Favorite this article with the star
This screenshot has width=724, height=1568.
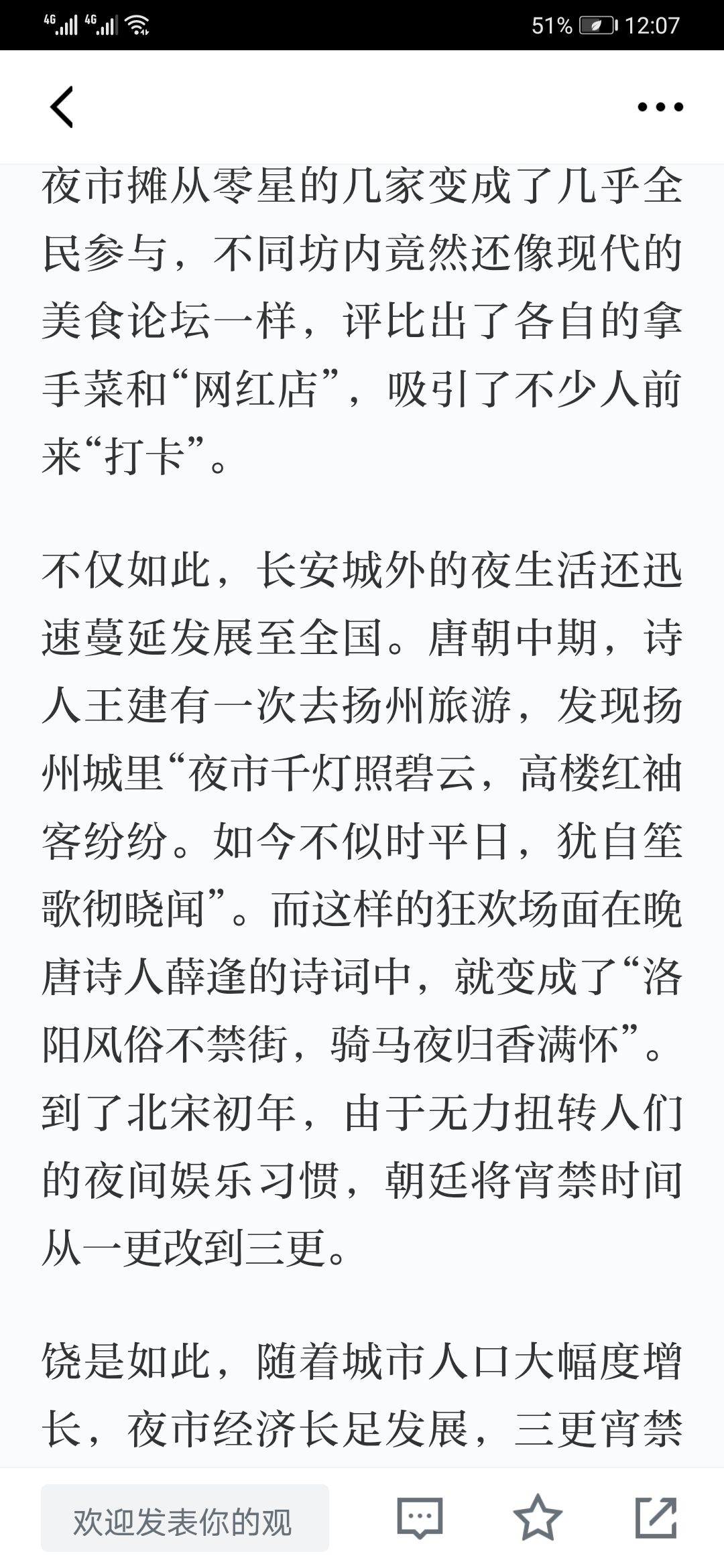pos(538,1517)
